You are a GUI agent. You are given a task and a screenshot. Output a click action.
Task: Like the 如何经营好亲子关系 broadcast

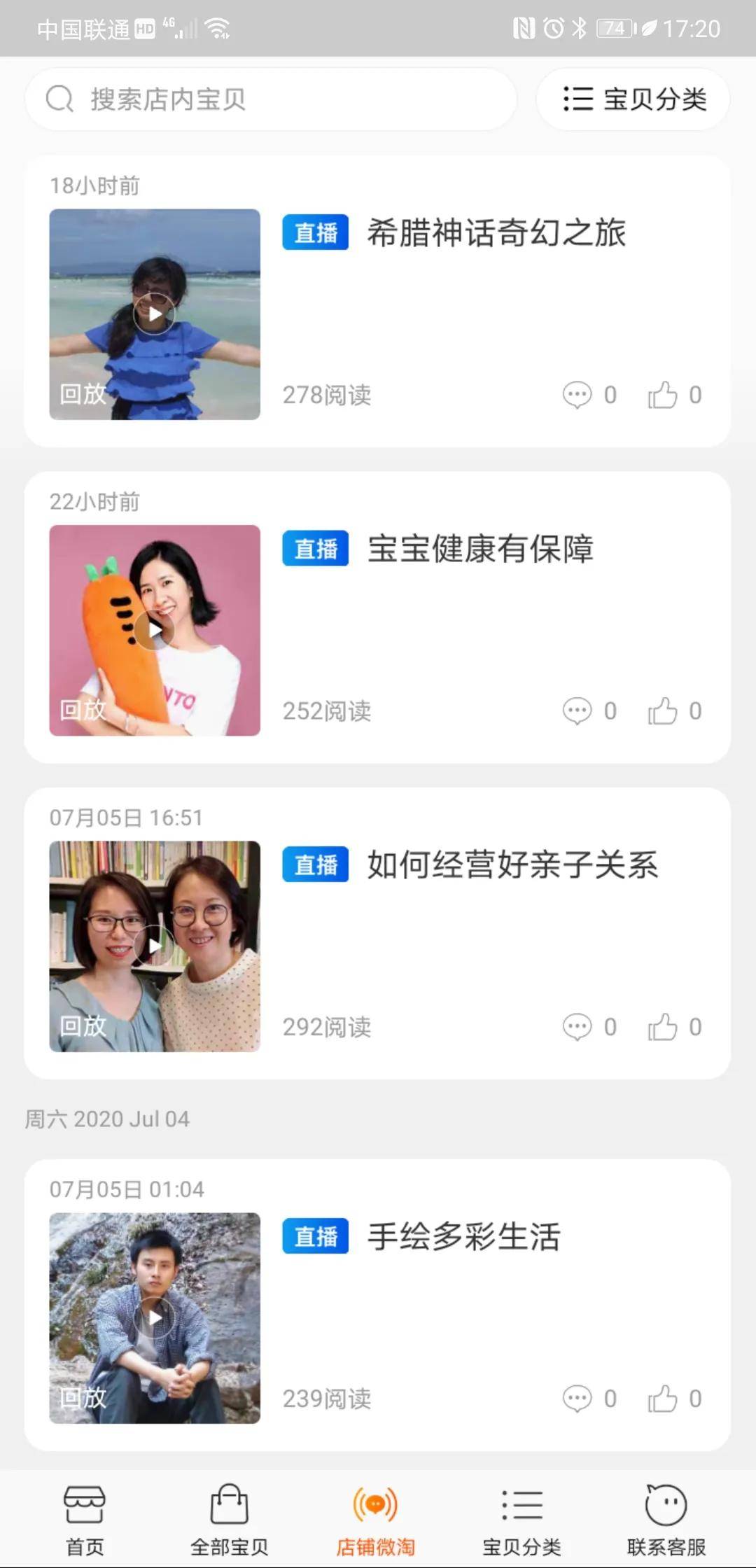pos(663,1026)
